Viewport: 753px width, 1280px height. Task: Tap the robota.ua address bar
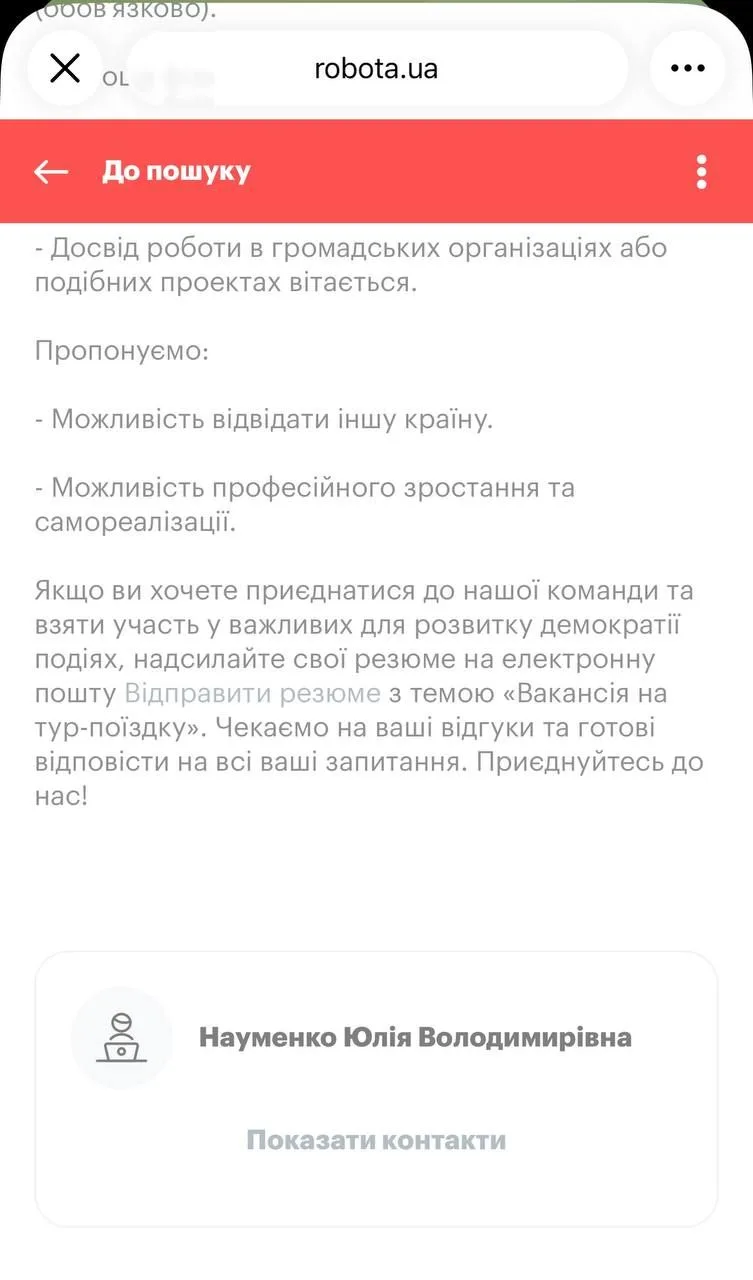[376, 68]
